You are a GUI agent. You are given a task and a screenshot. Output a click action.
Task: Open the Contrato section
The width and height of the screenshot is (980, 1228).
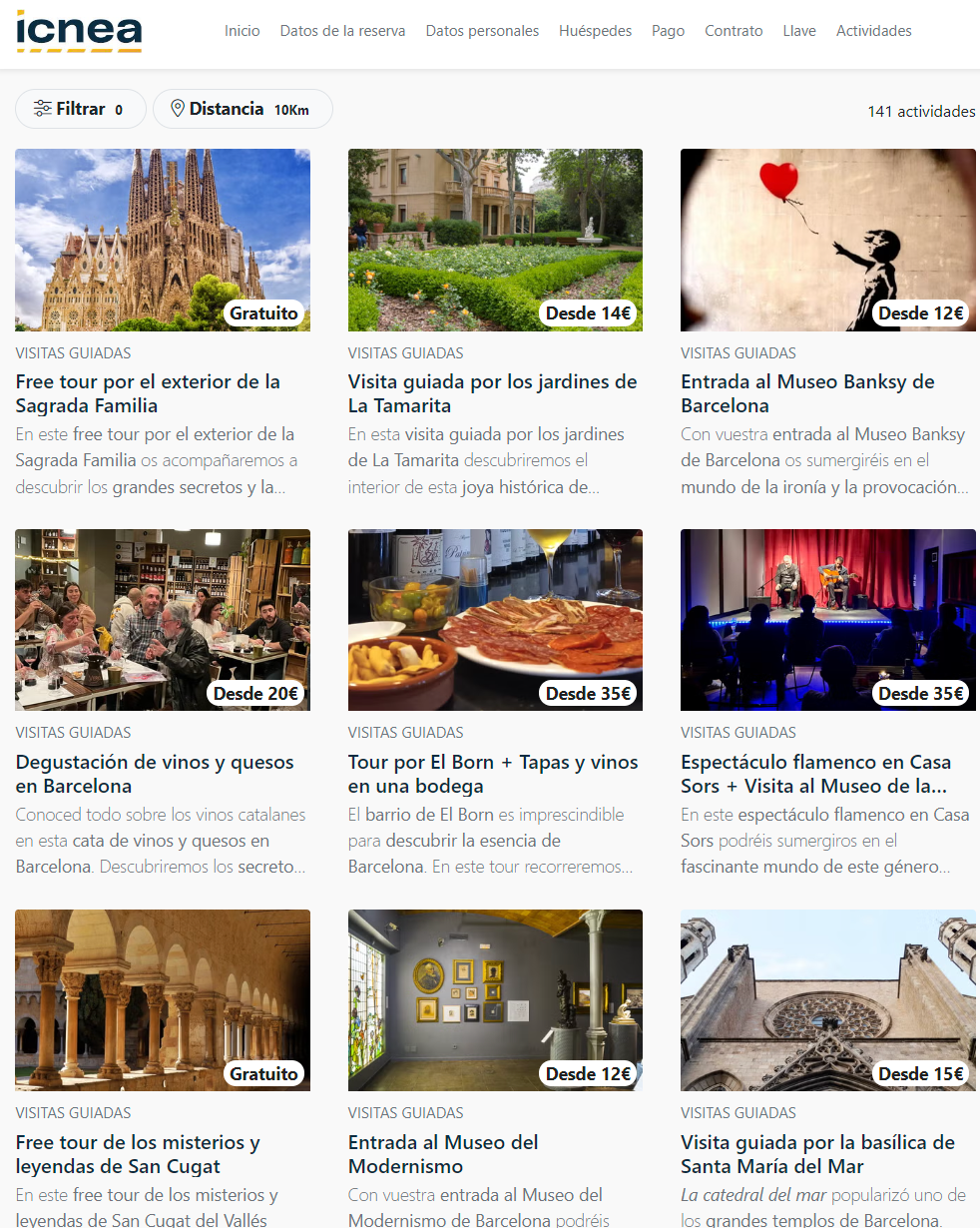point(734,31)
